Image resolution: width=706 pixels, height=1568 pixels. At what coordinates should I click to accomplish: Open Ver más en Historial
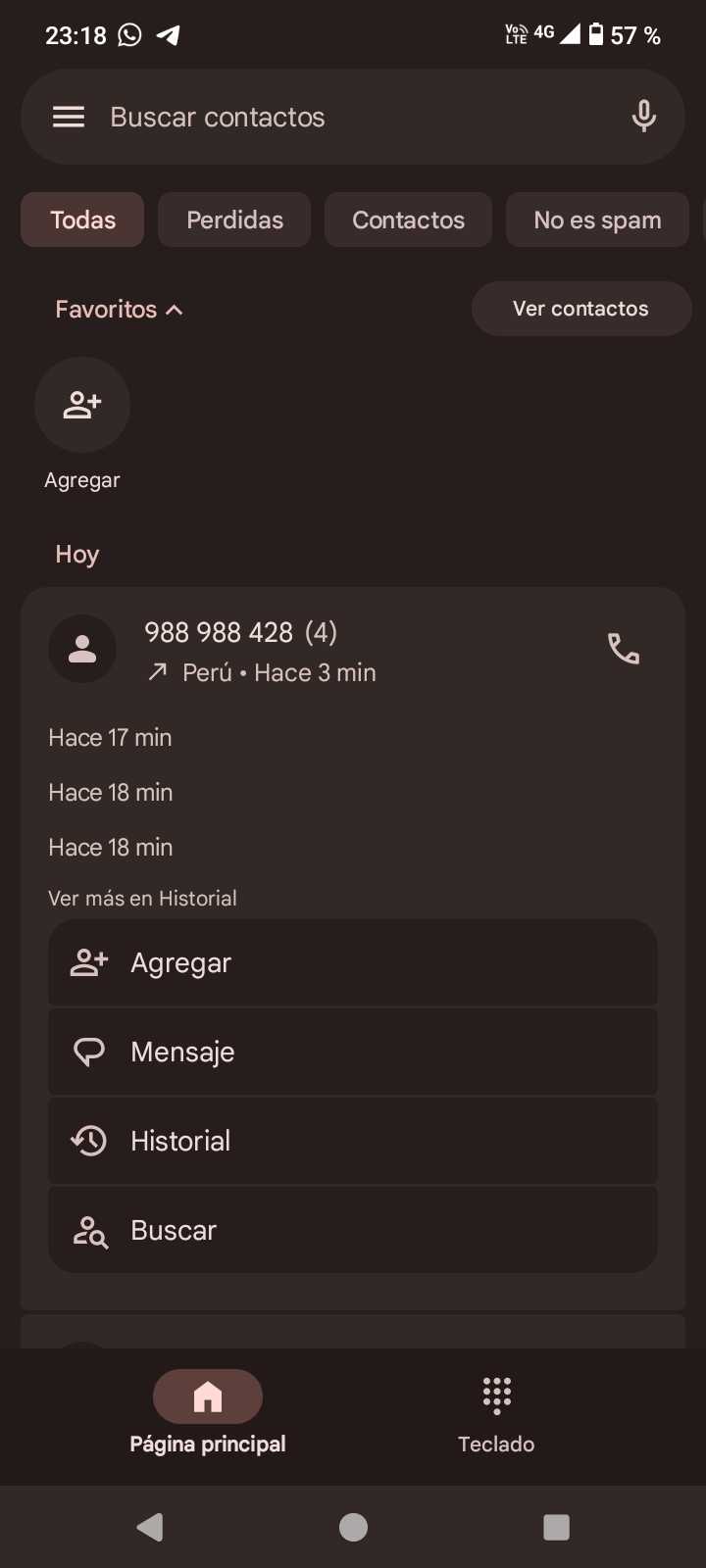click(143, 899)
